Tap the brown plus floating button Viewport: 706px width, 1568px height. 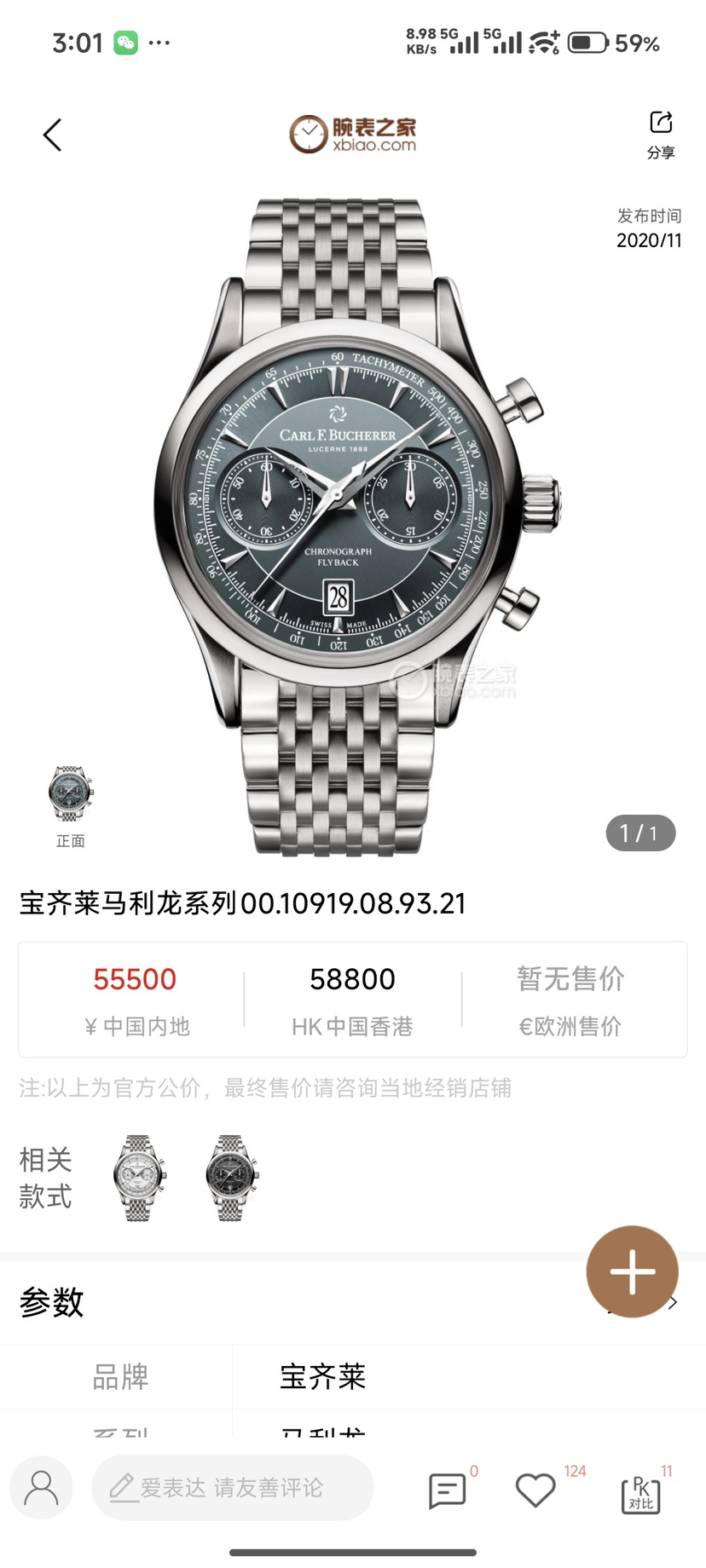click(632, 1271)
